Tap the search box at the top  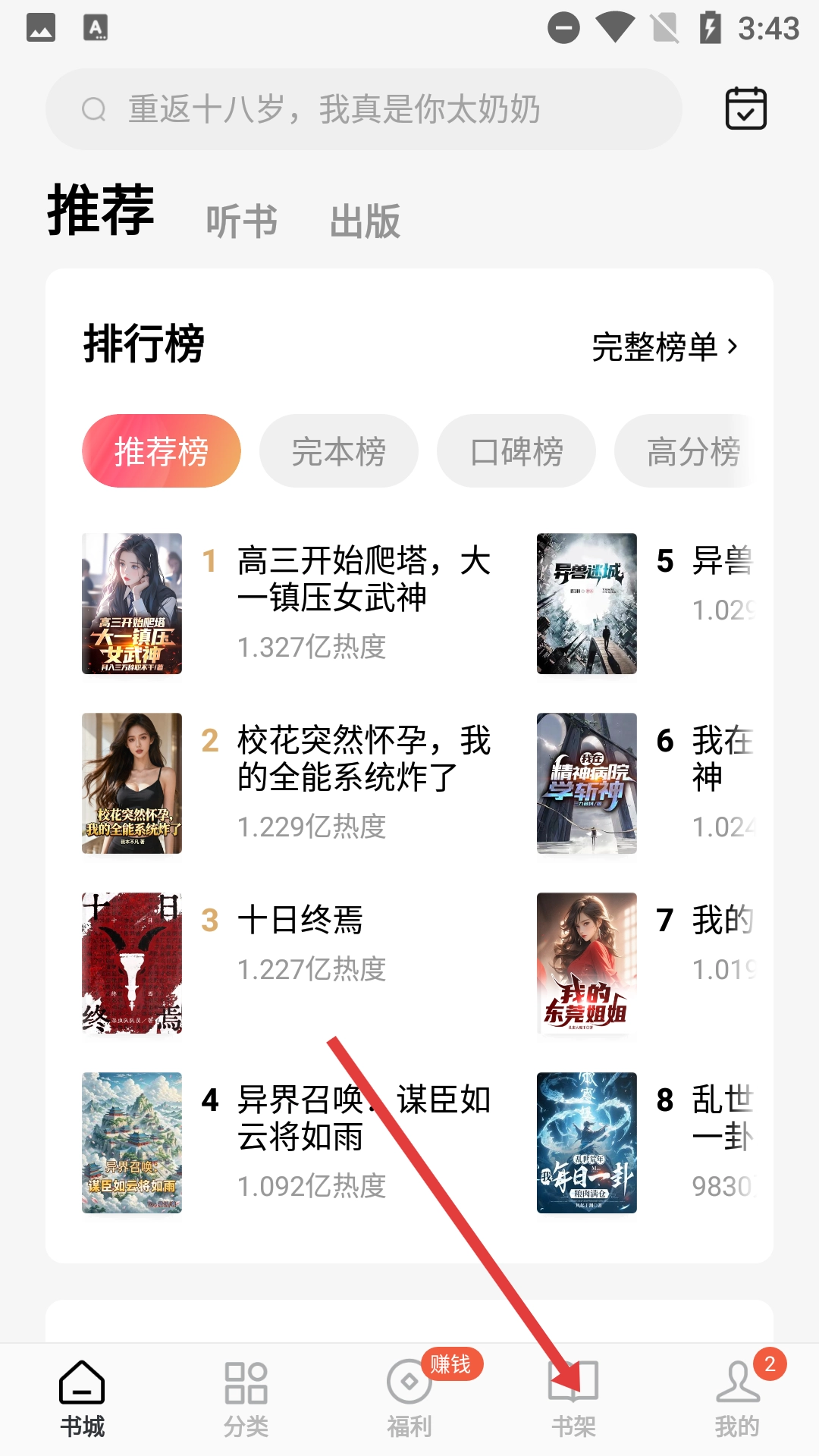364,109
